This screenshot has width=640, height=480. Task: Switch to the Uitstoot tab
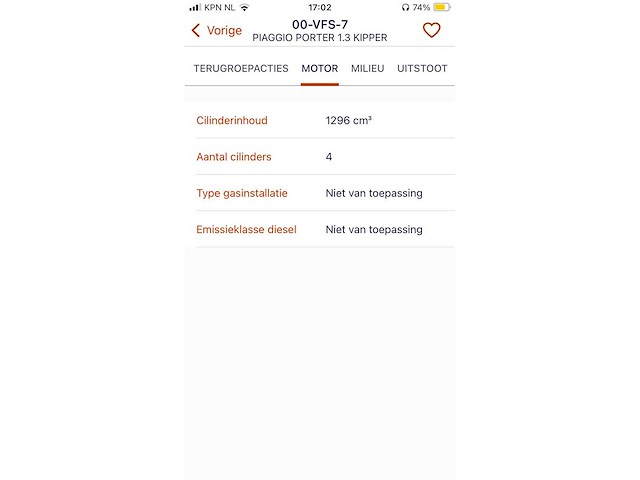tap(422, 69)
